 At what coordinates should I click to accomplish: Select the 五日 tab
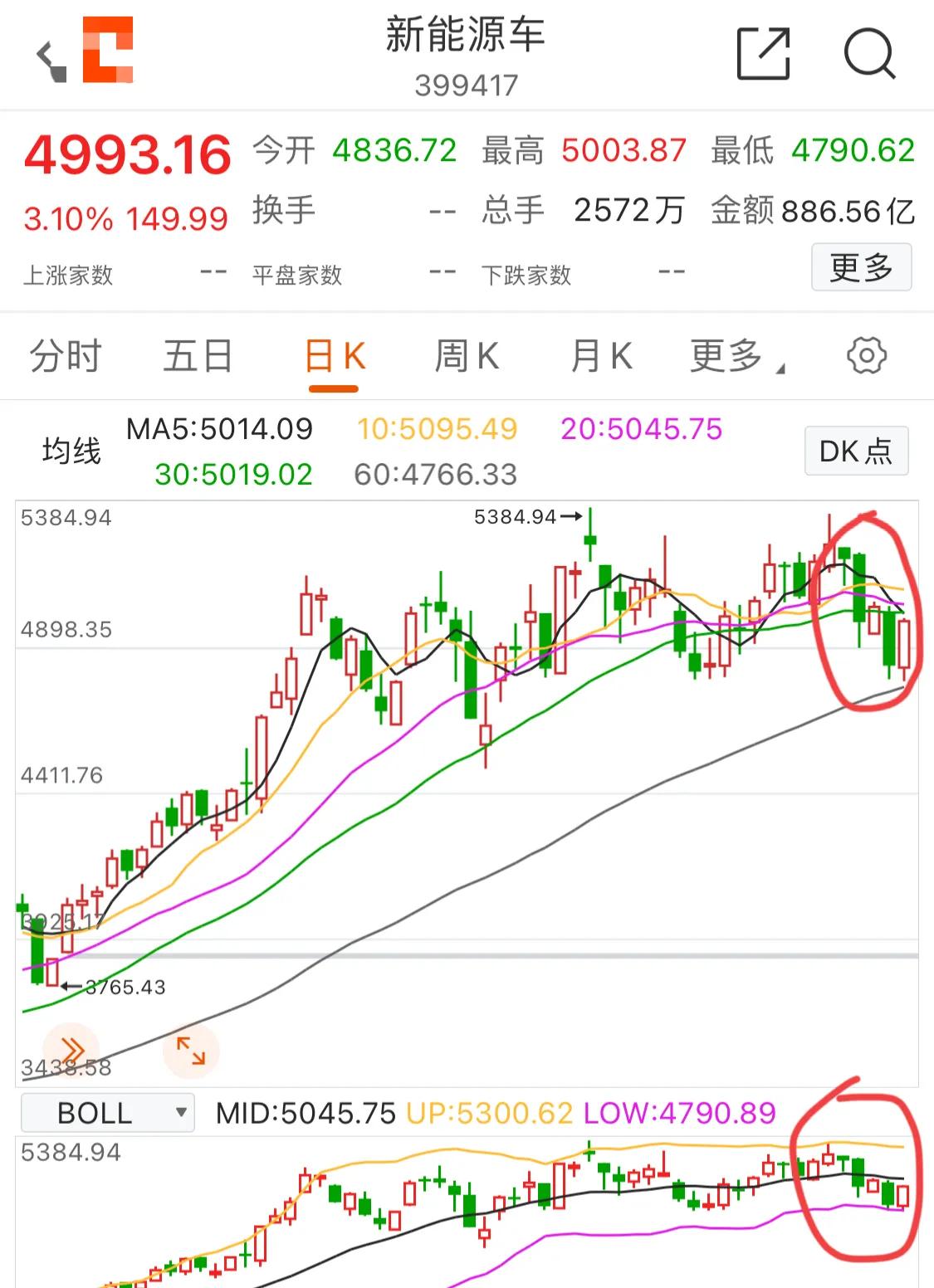click(197, 356)
